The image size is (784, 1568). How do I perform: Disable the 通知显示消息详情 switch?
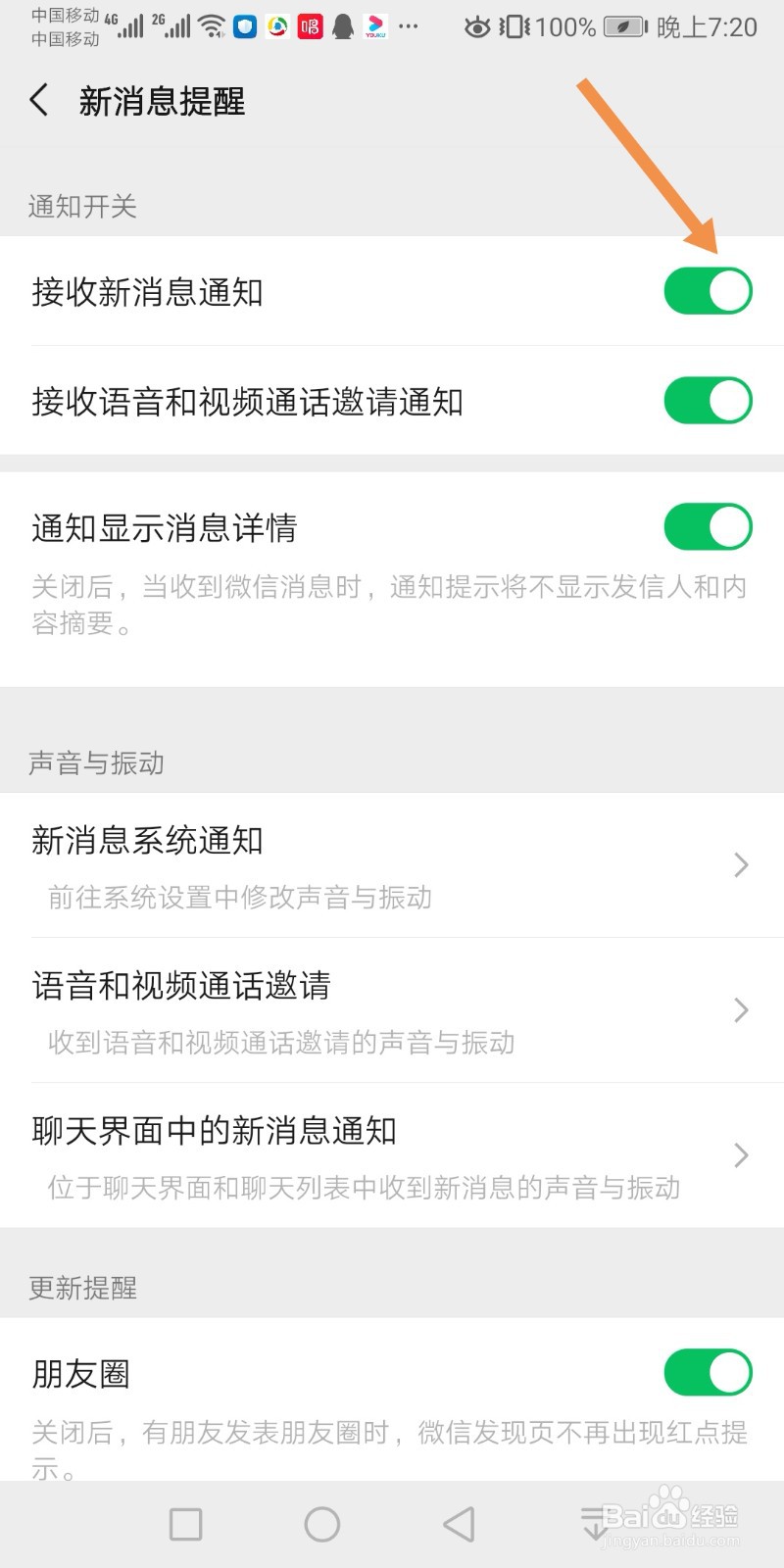point(708,526)
